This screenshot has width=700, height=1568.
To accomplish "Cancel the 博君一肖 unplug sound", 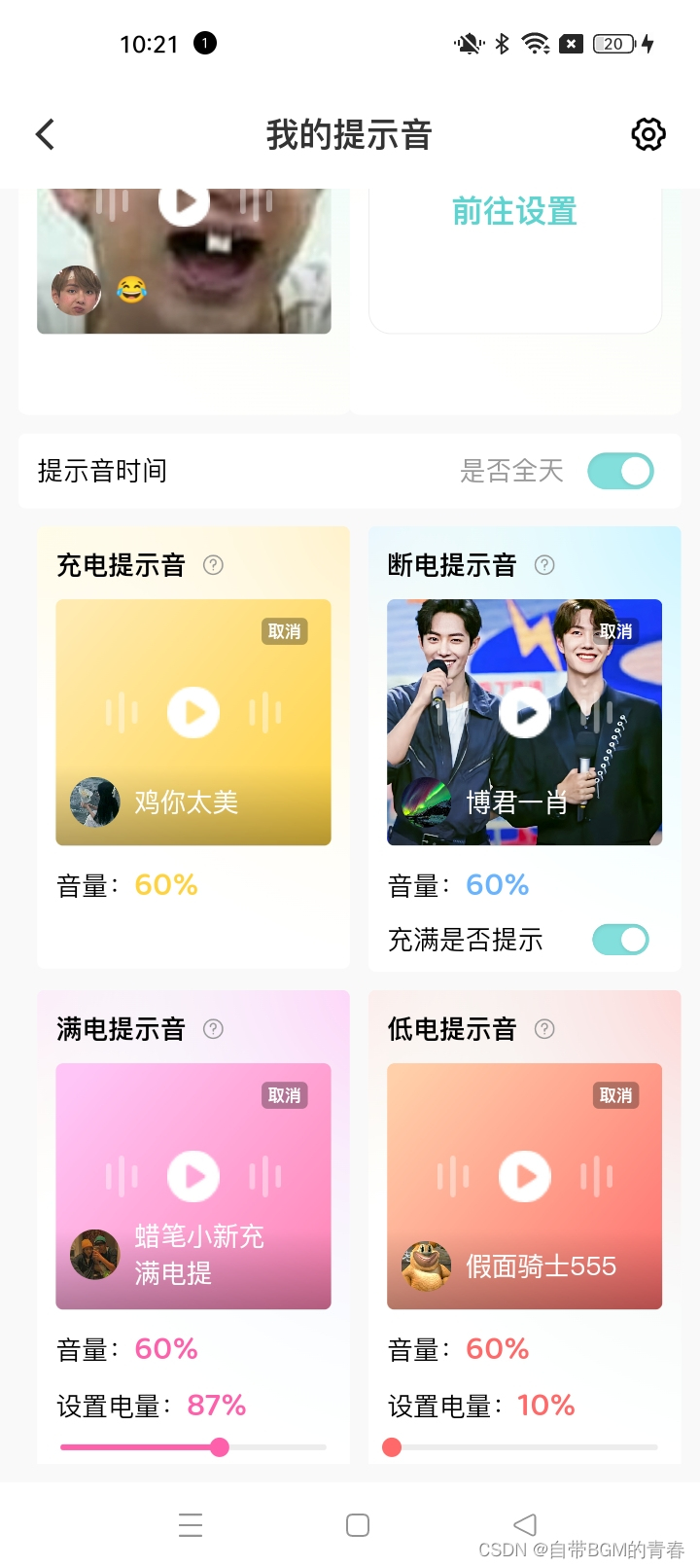I will point(615,632).
